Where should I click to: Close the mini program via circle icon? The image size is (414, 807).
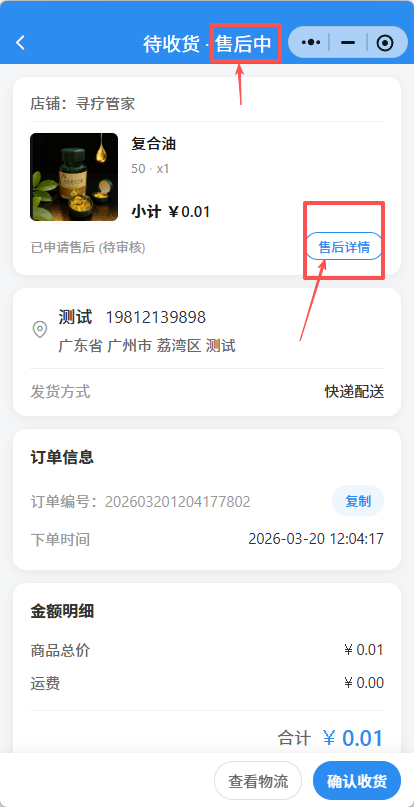(385, 43)
